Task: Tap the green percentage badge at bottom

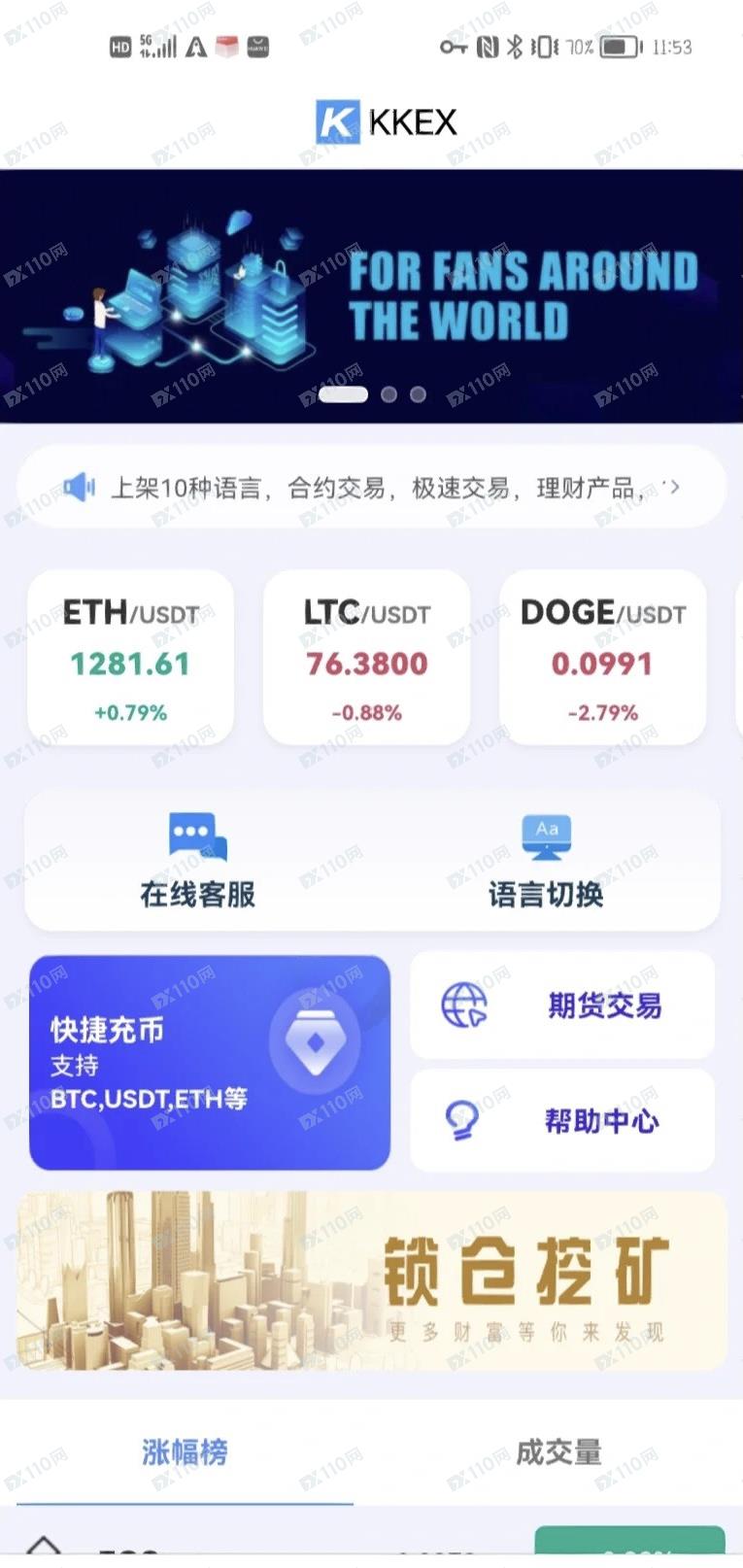Action: pyautogui.click(x=631, y=1551)
